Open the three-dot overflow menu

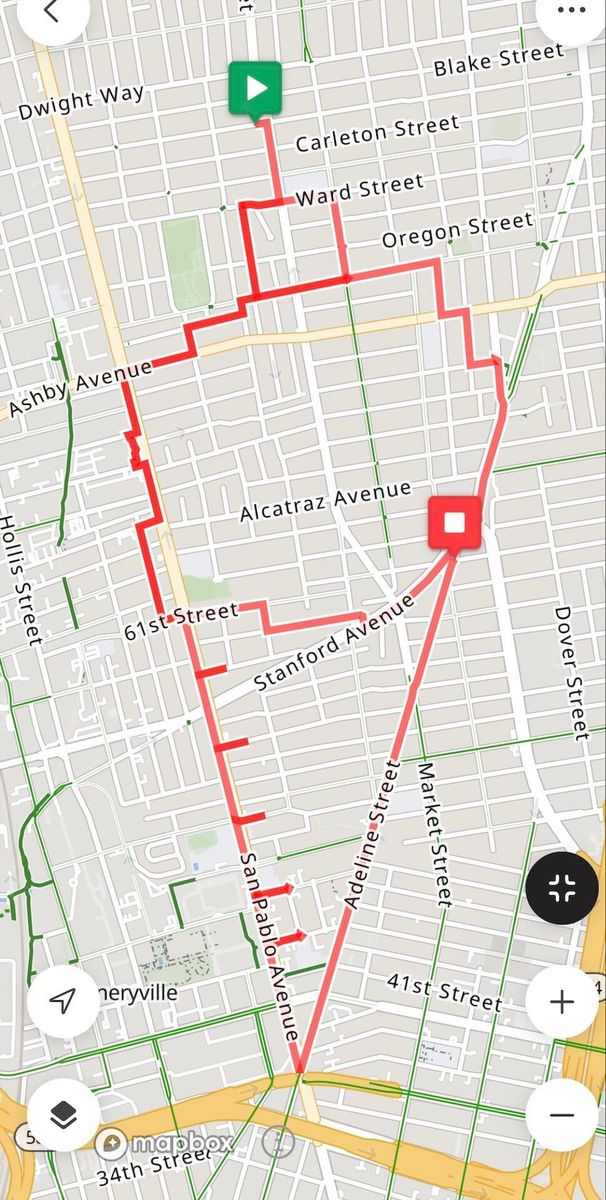point(572,12)
